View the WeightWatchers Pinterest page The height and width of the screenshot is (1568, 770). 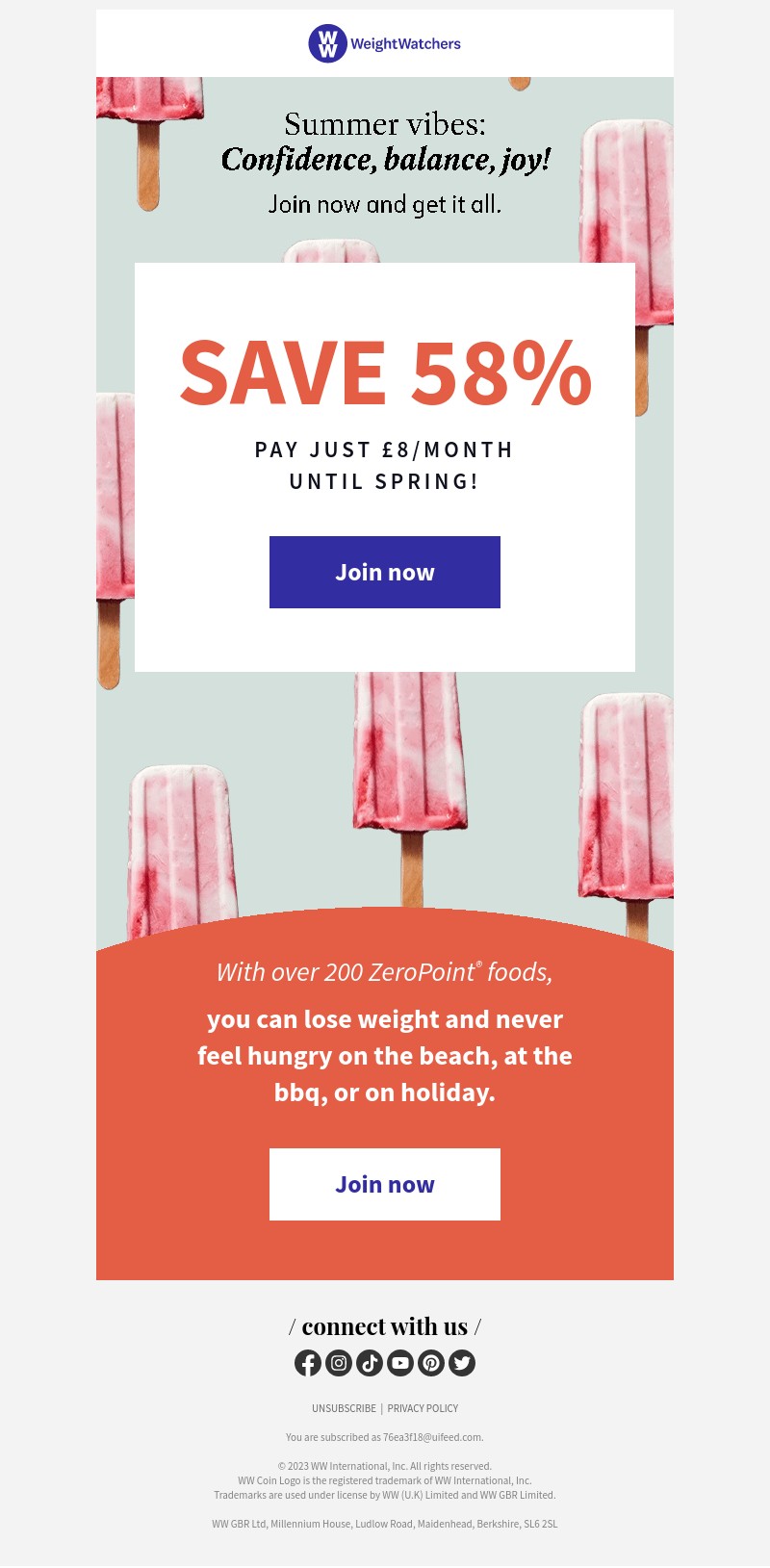point(431,1363)
